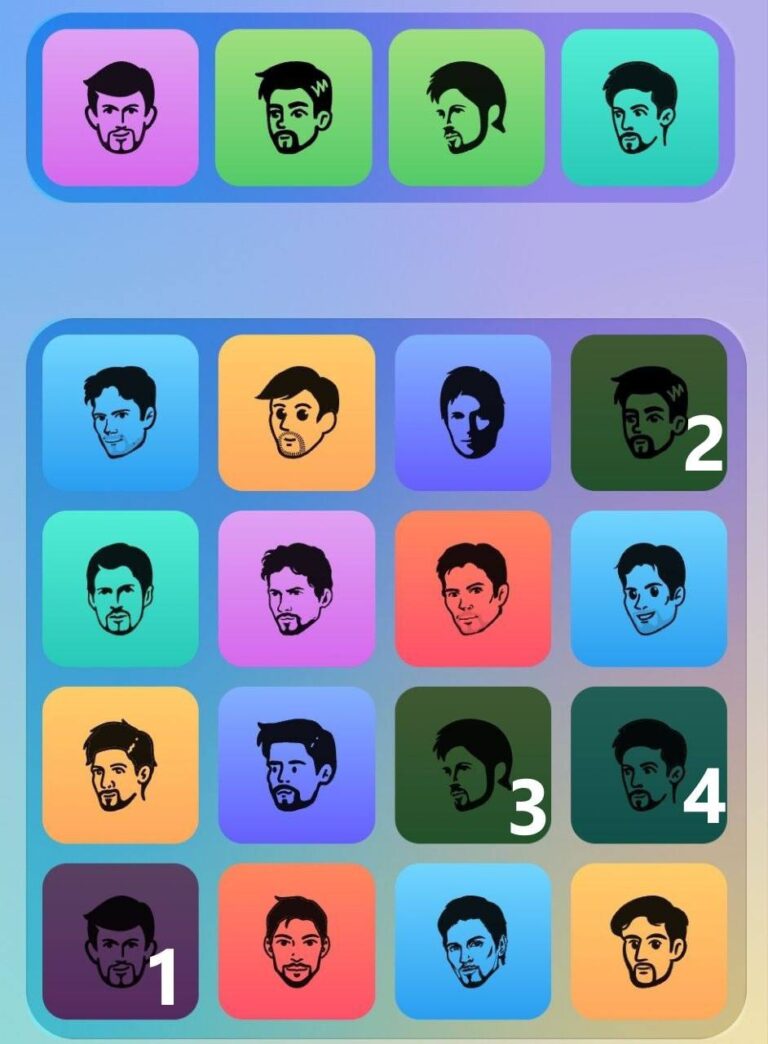
Task: Deselect the face tile numbered 4
Action: pos(648,765)
